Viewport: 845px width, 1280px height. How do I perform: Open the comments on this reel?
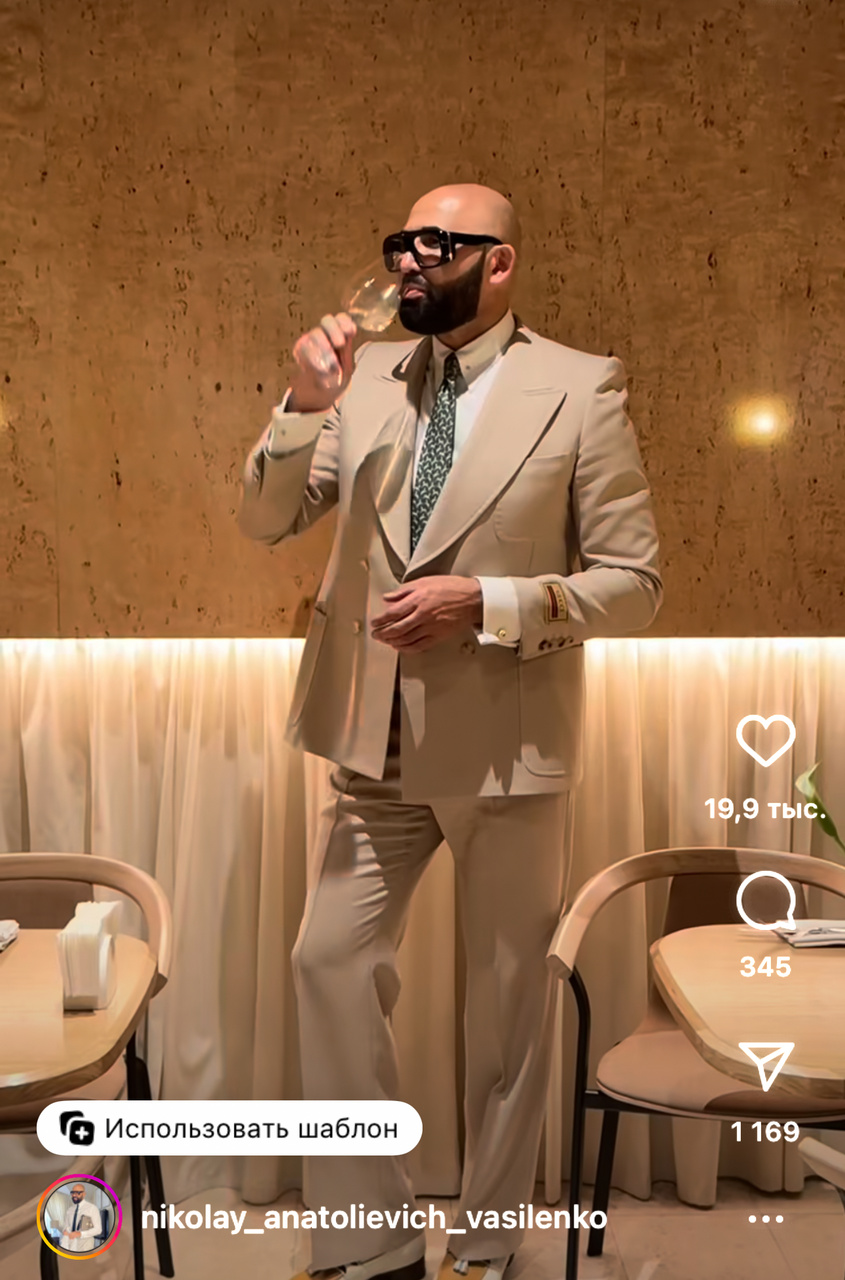click(765, 901)
